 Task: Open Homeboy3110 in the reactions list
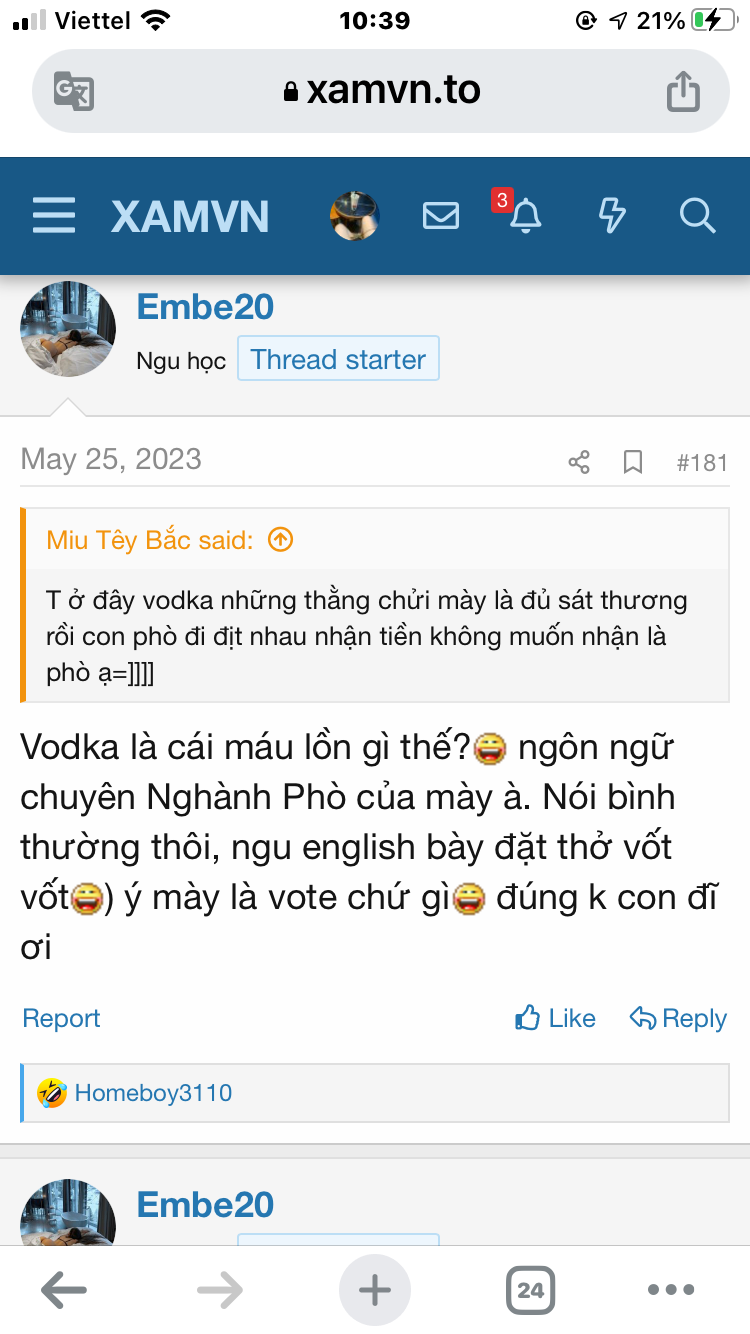point(153,1093)
